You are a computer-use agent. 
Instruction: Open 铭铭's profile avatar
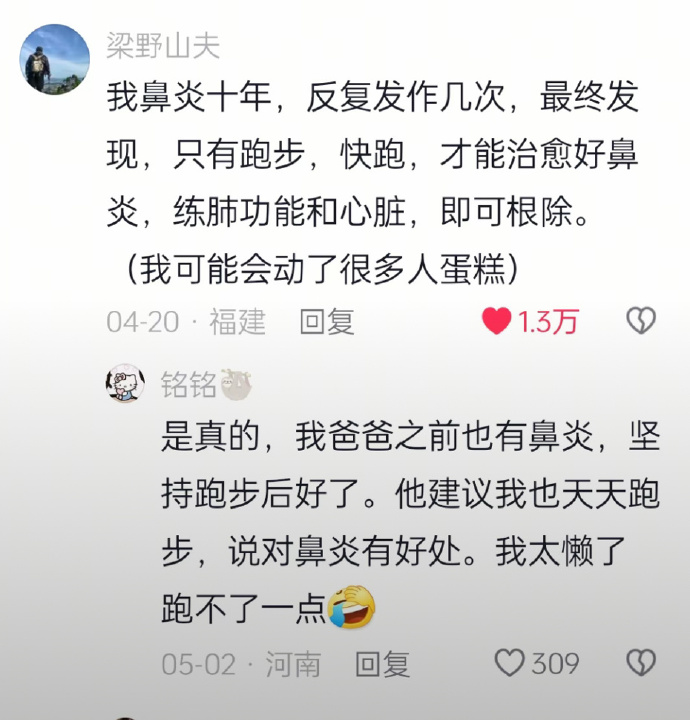click(x=126, y=383)
